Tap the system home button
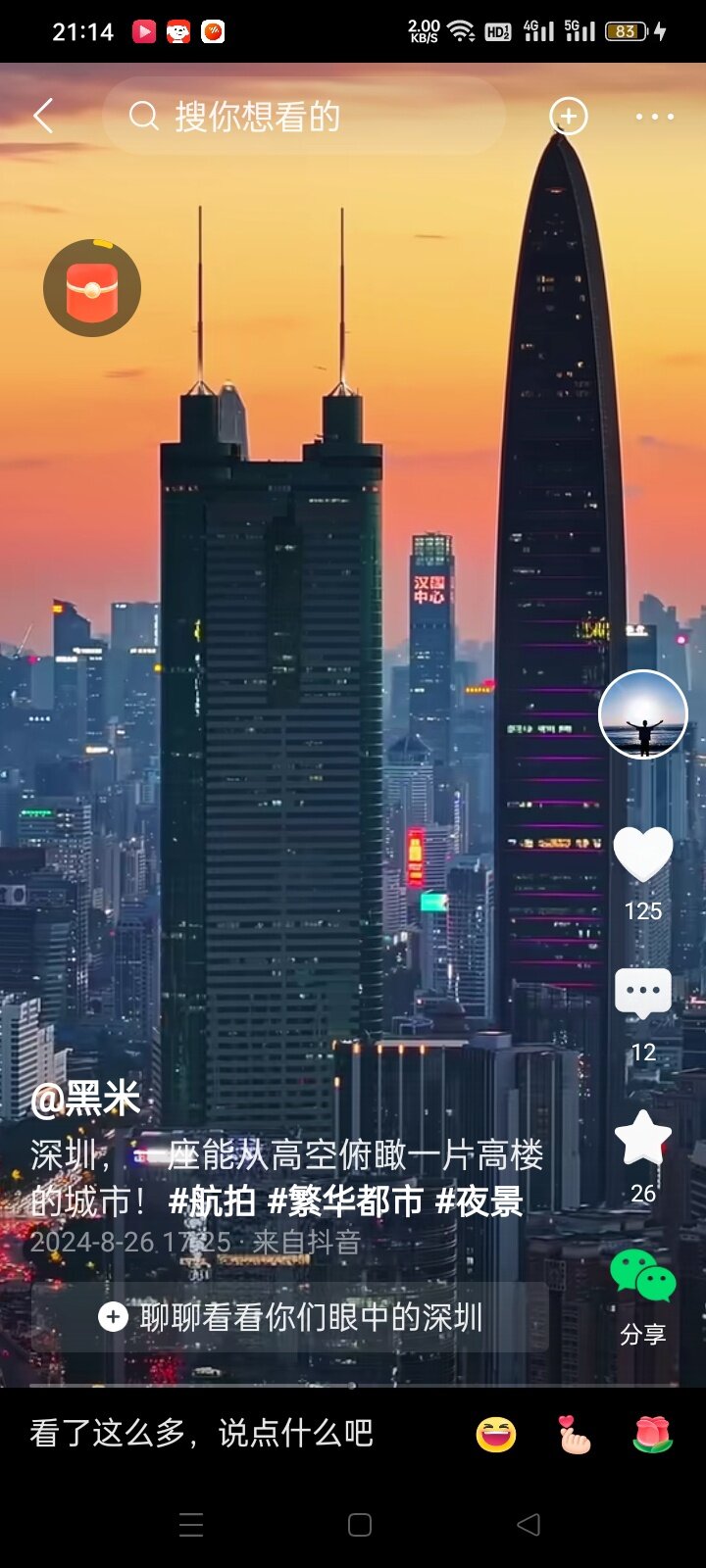The width and height of the screenshot is (706, 1568). [x=360, y=1525]
